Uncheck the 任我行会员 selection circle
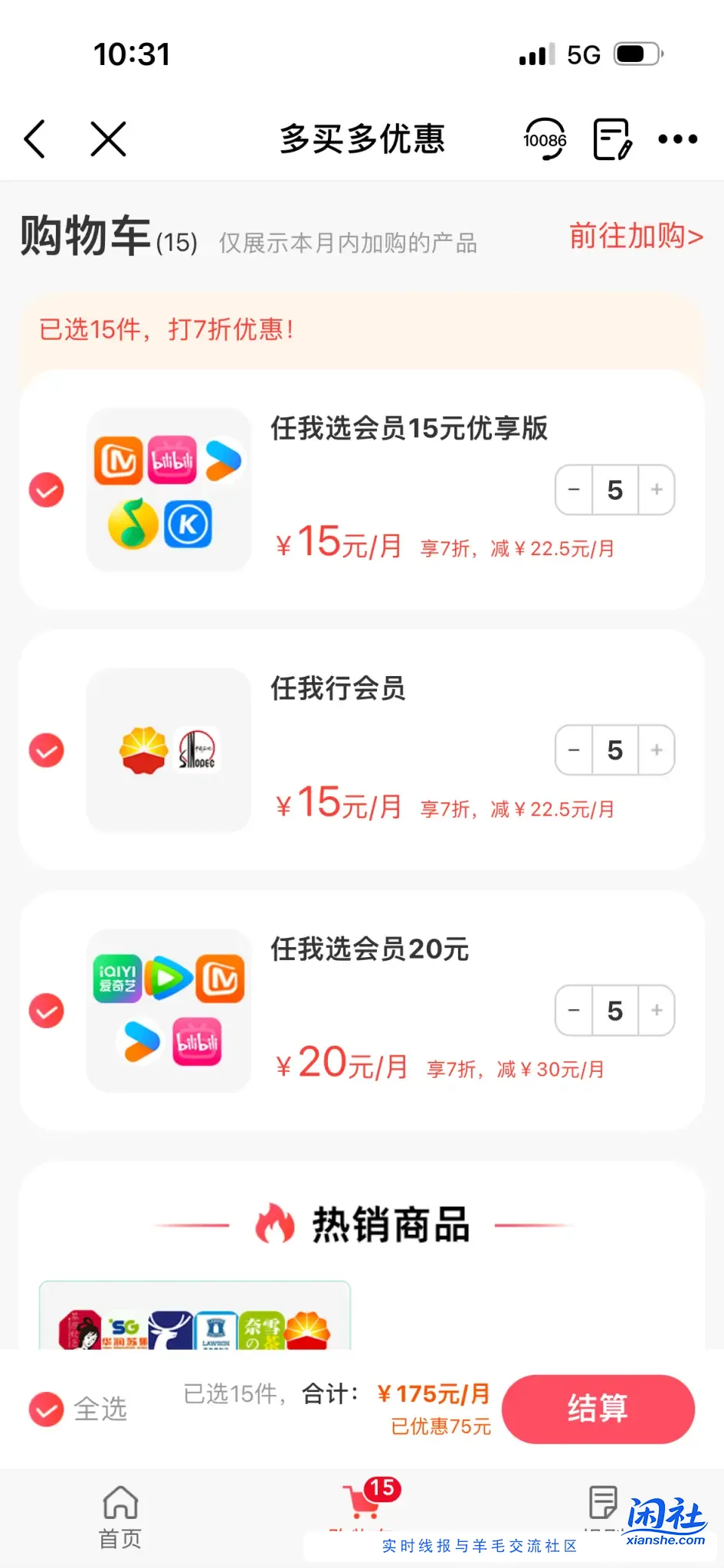 [46, 750]
